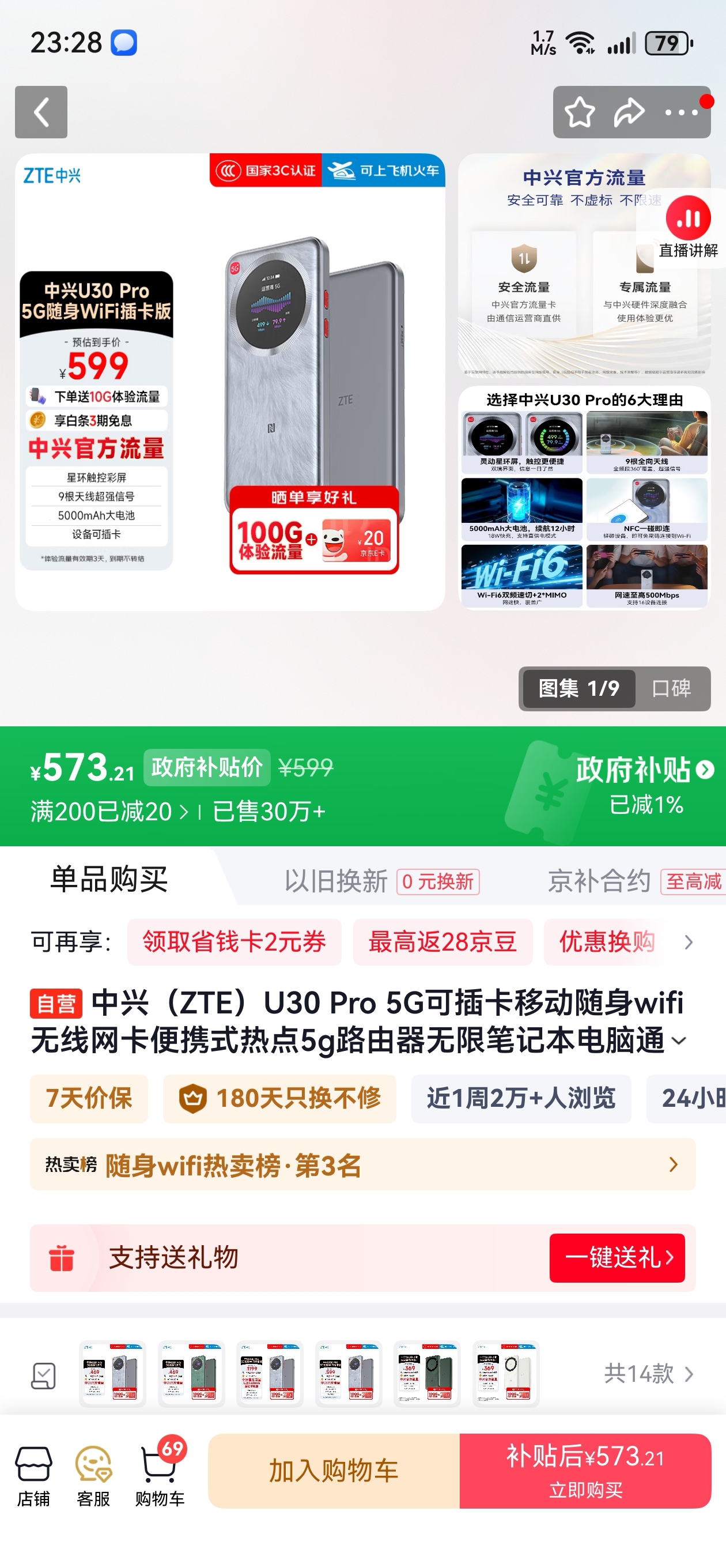Click the share arrow icon at top
This screenshot has width=726, height=1568.
pyautogui.click(x=630, y=112)
